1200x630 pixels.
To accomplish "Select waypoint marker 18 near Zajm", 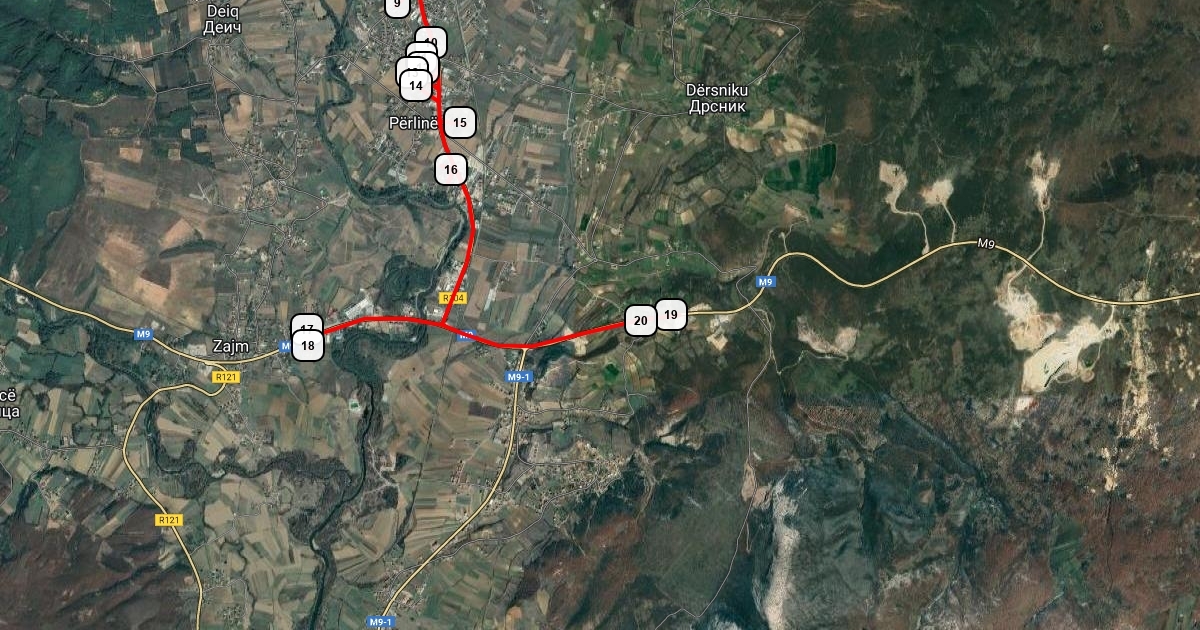I will click(x=308, y=346).
